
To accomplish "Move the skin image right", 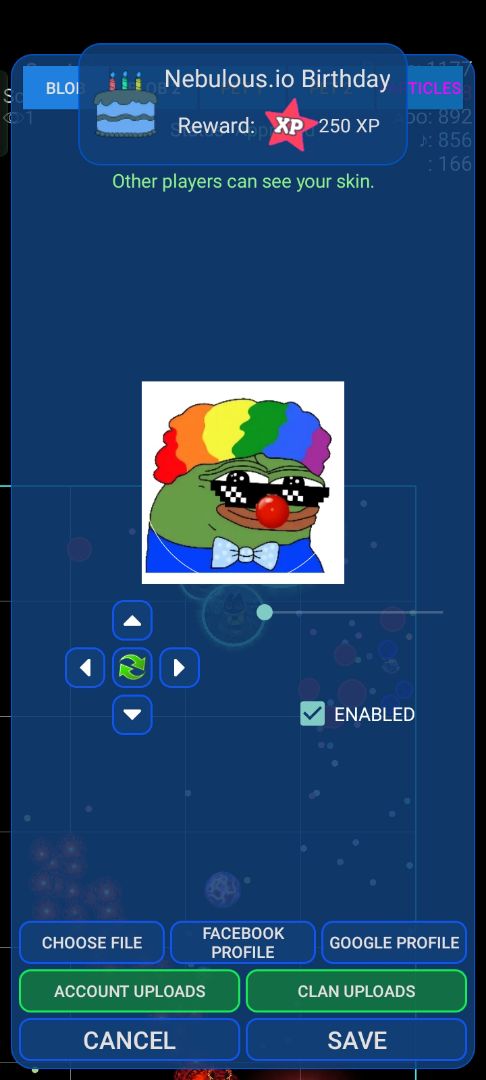I will click(179, 667).
